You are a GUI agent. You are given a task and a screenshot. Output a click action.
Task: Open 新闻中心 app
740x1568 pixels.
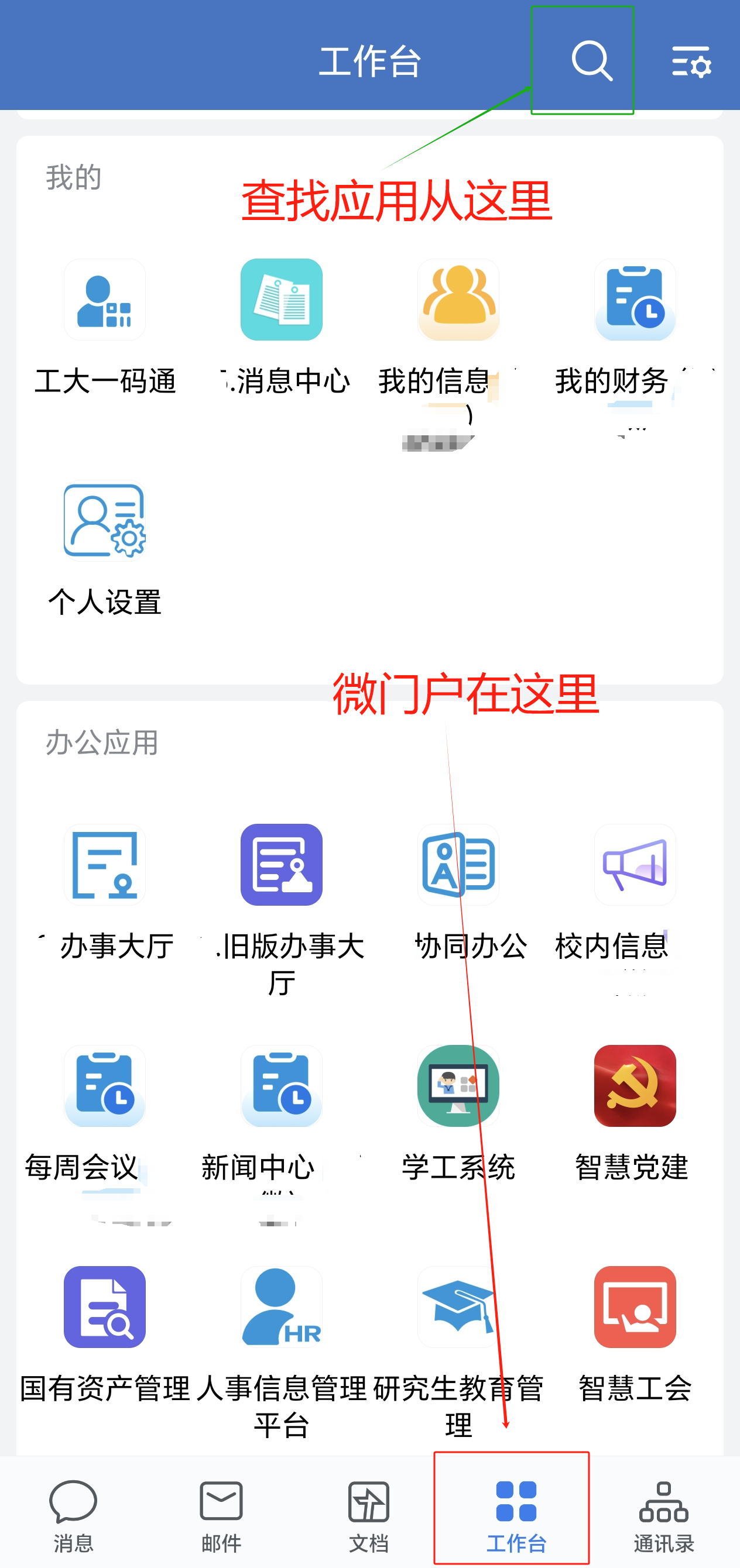[x=282, y=1086]
